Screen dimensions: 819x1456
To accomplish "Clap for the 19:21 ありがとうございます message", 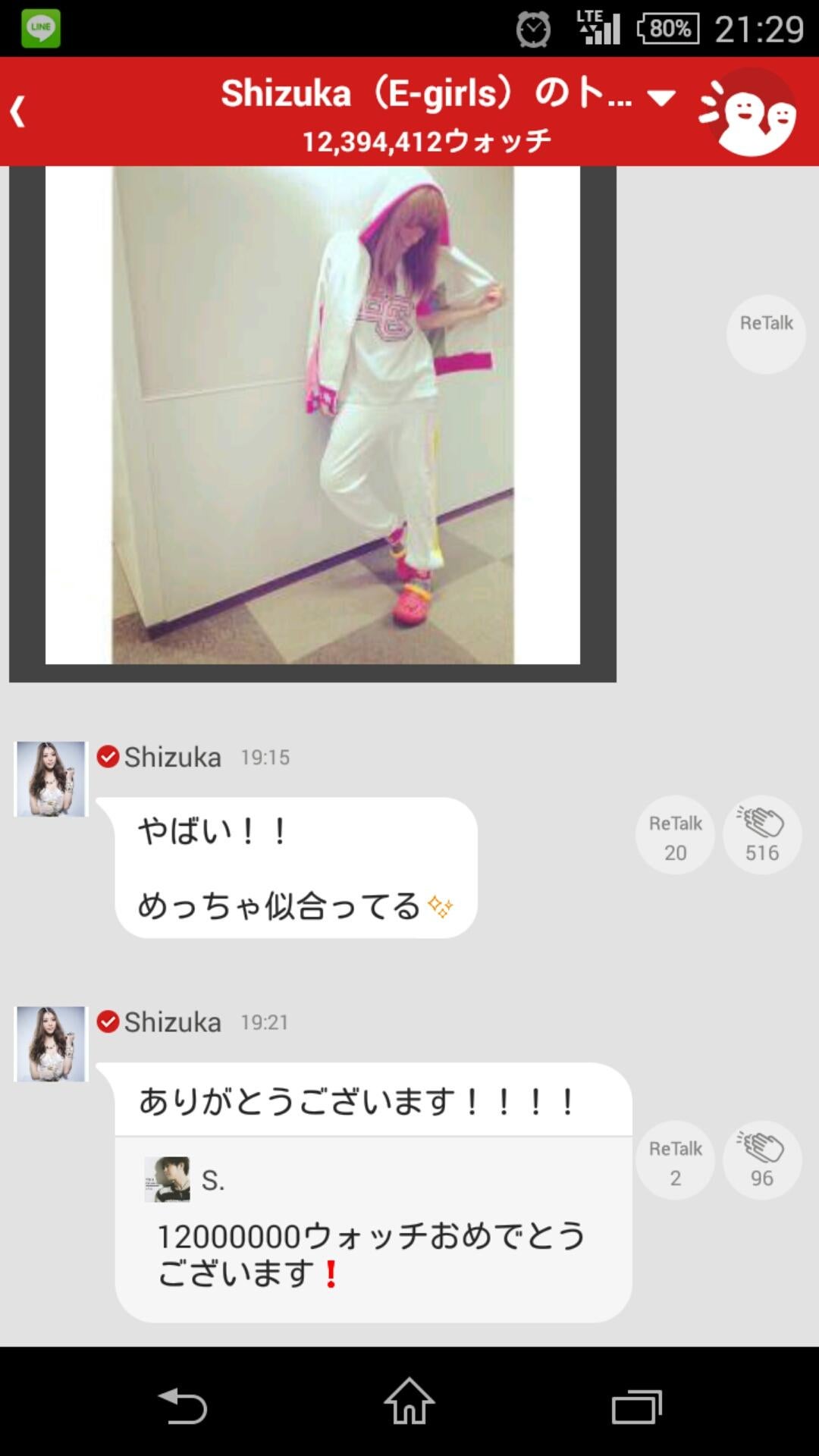I will click(x=762, y=1160).
